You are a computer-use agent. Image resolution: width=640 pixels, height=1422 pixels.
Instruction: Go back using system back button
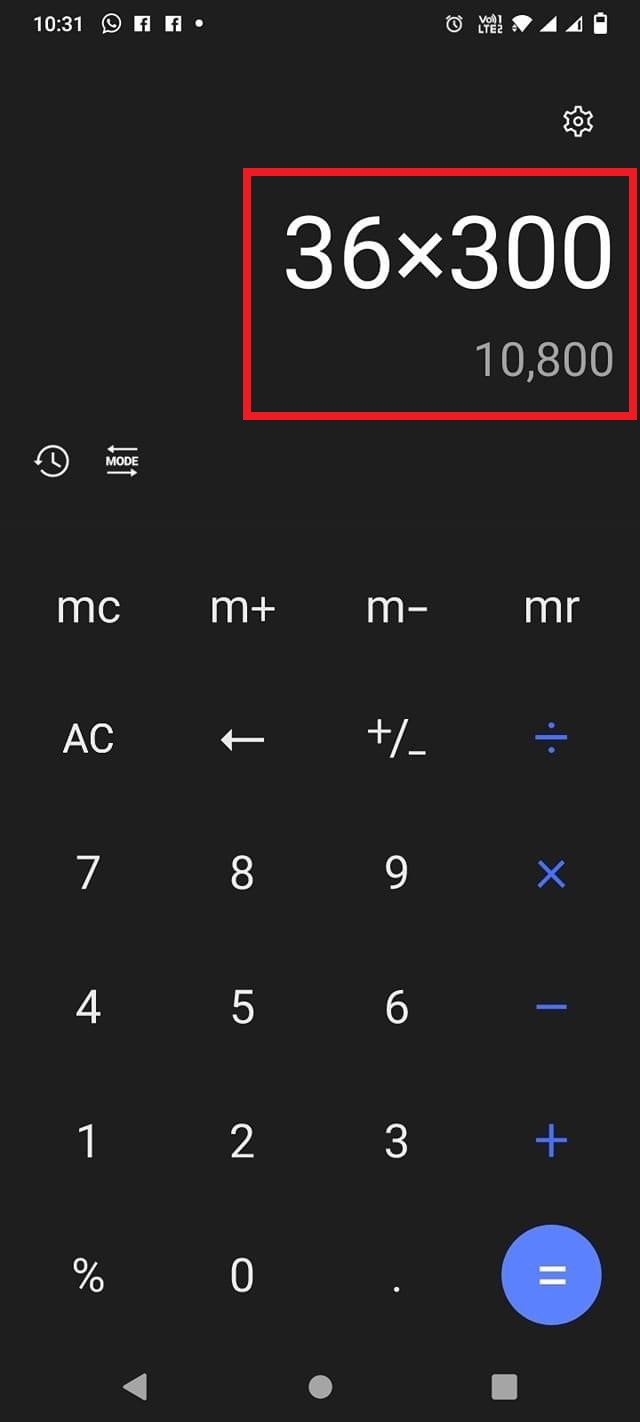[135, 1386]
